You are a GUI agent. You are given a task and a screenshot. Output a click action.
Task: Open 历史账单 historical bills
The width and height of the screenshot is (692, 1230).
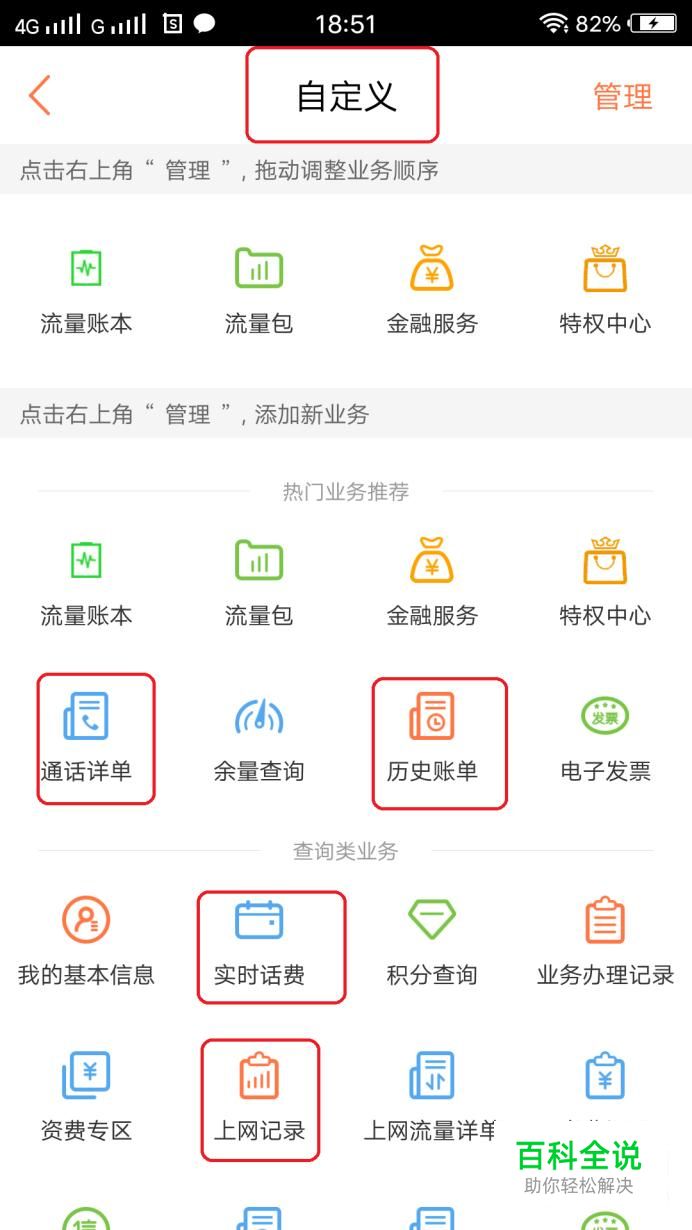pyautogui.click(x=432, y=738)
